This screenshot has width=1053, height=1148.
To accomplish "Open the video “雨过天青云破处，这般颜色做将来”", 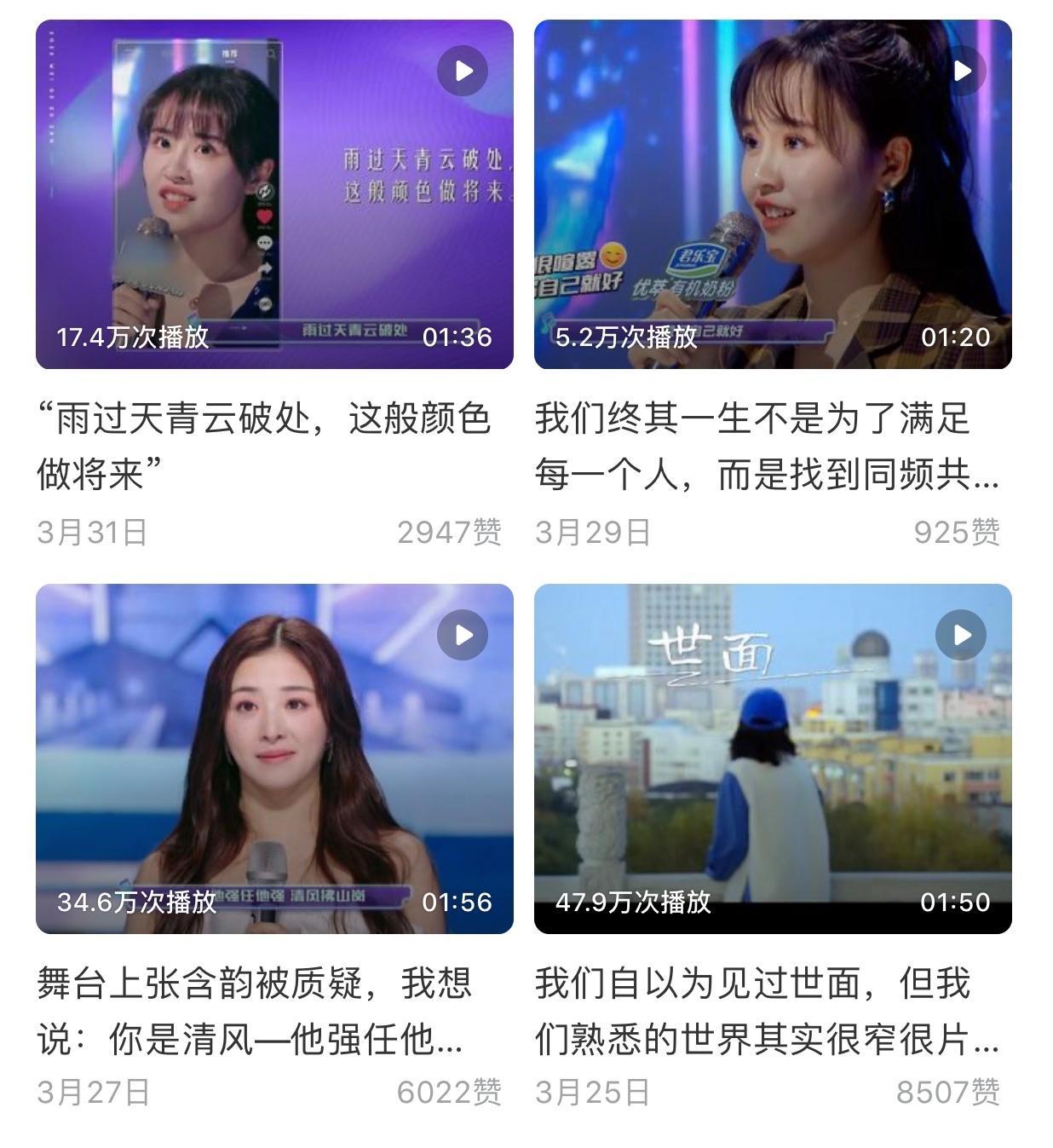I will [x=274, y=194].
